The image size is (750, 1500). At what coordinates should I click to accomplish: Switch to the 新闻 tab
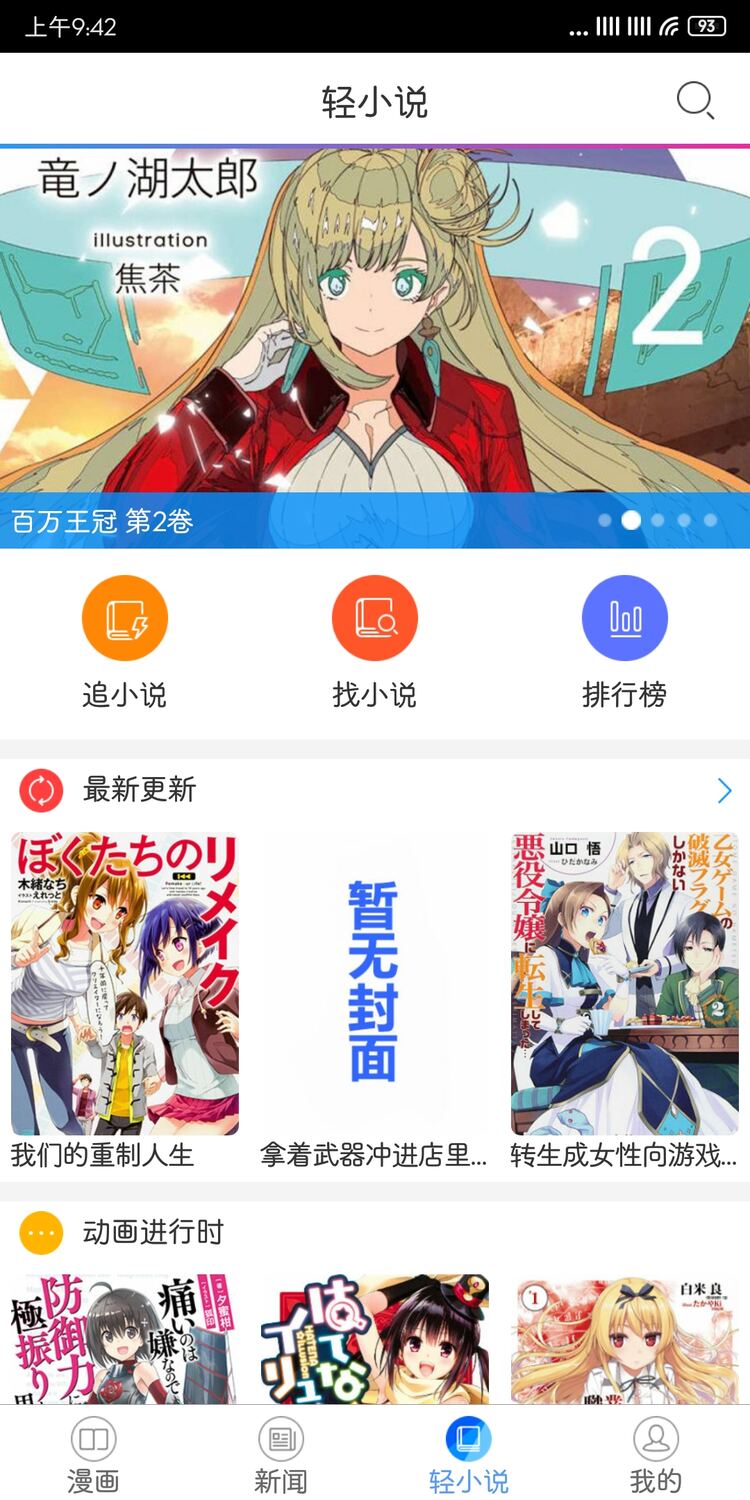coord(281,1455)
